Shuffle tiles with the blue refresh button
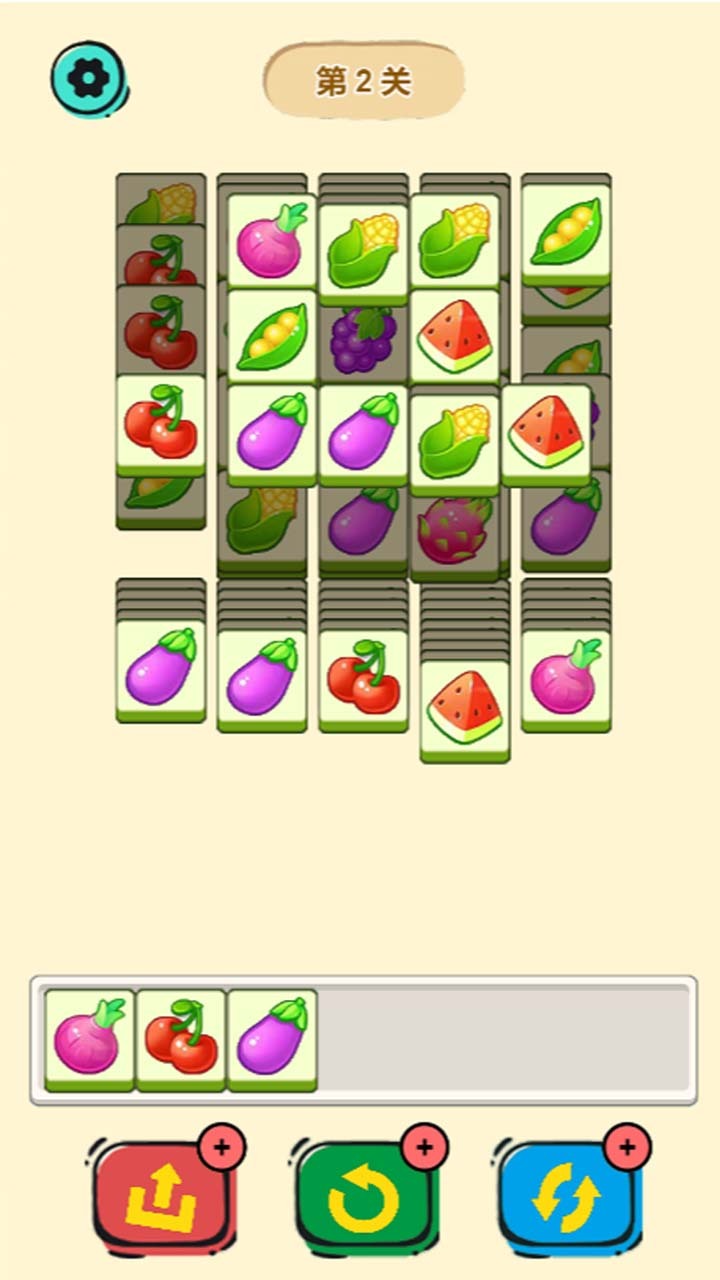 [x=566, y=1197]
